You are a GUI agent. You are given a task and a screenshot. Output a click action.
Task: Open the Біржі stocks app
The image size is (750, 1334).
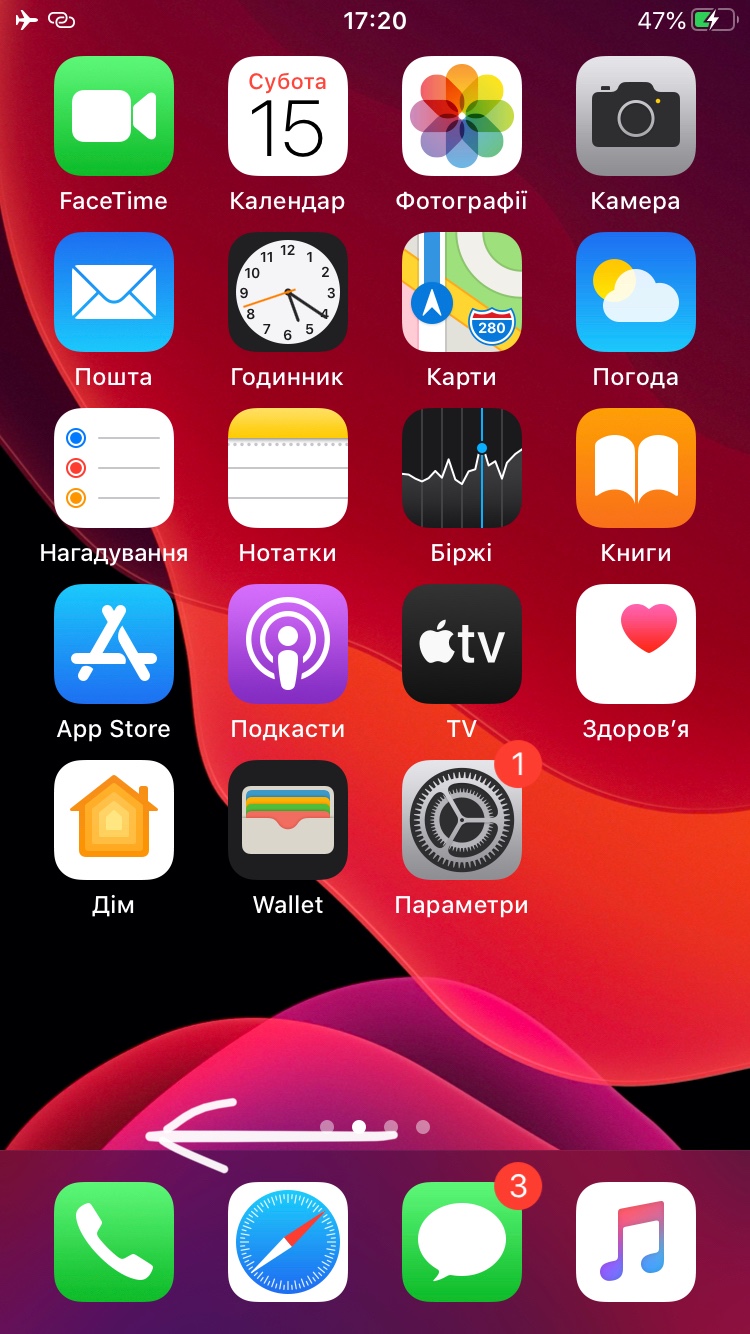click(462, 468)
